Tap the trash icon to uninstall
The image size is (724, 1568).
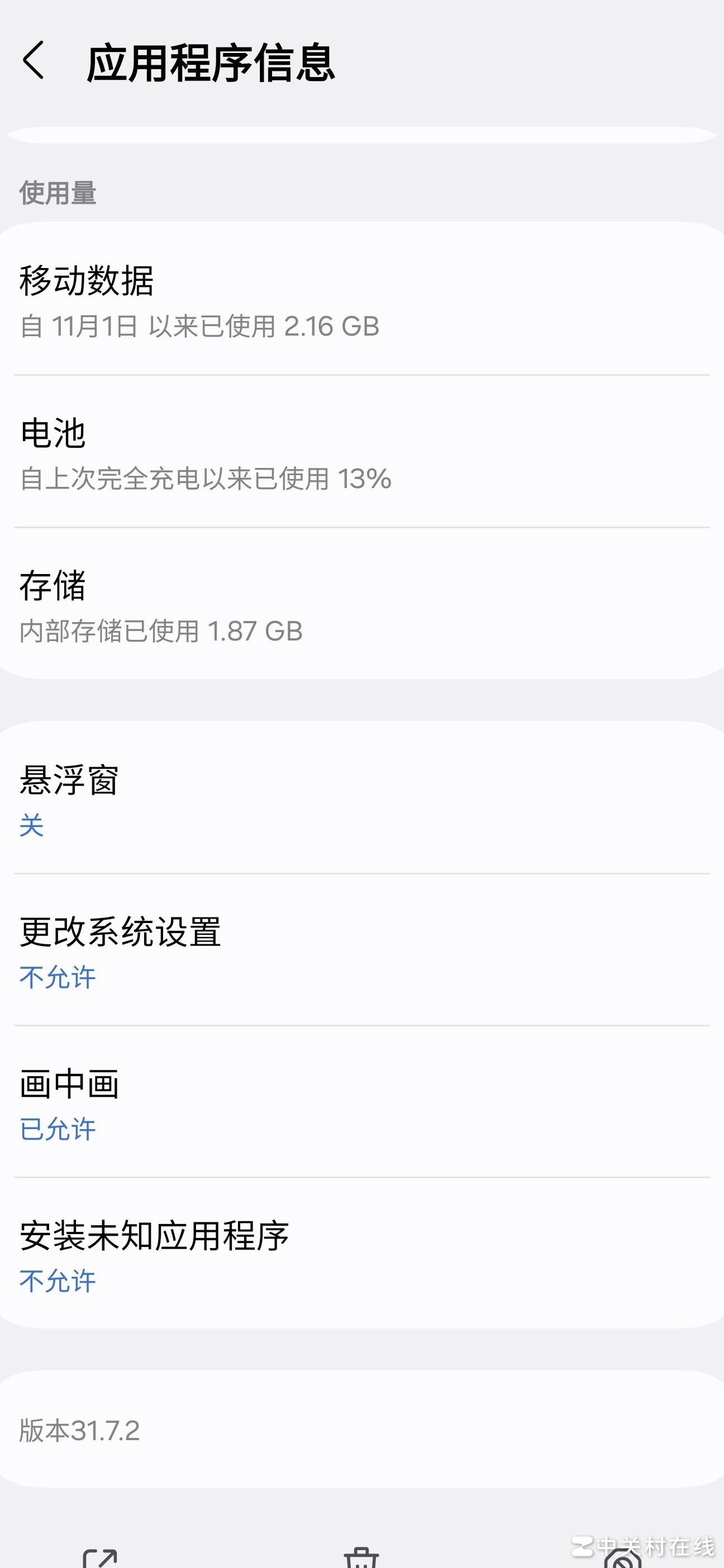coord(361,1557)
